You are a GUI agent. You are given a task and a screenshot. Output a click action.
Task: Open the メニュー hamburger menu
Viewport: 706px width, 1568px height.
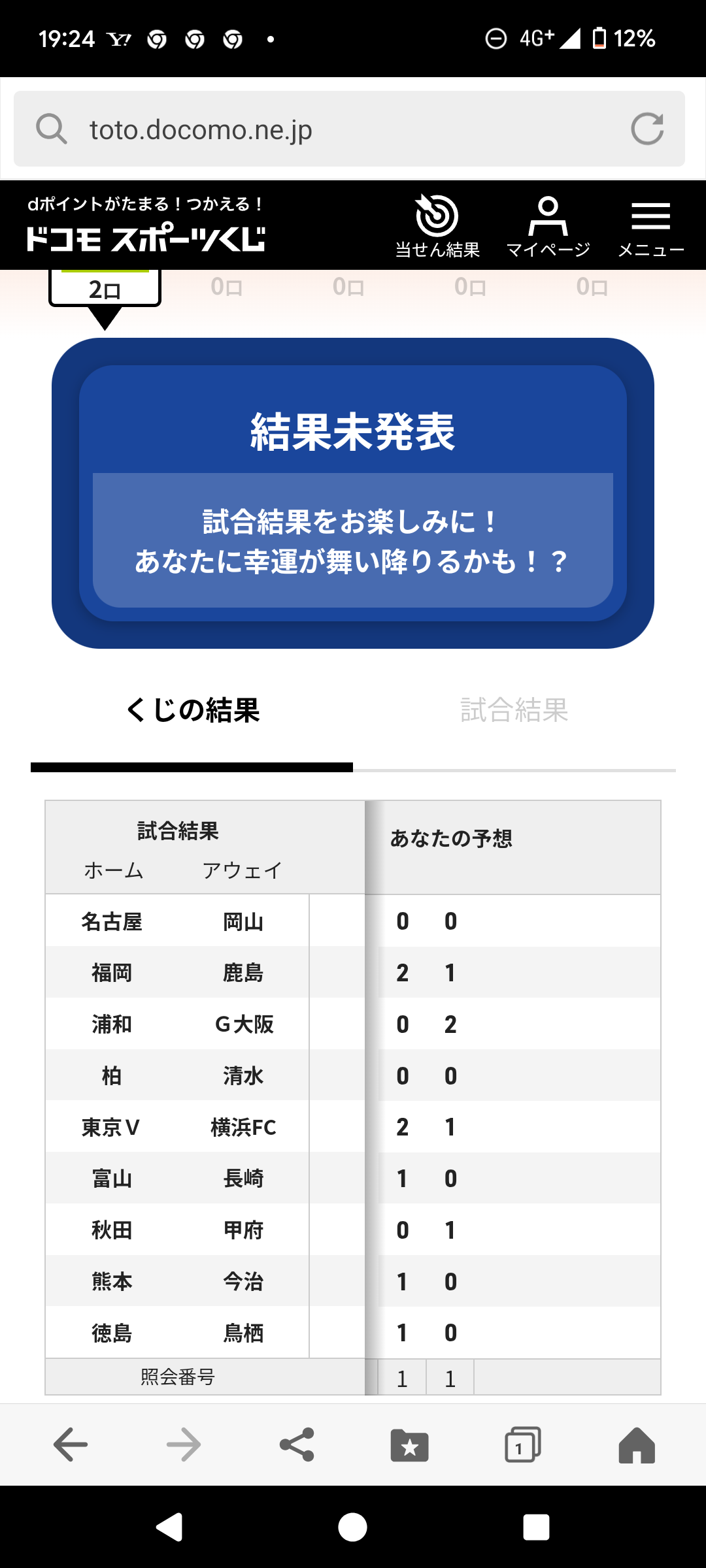pos(651,226)
